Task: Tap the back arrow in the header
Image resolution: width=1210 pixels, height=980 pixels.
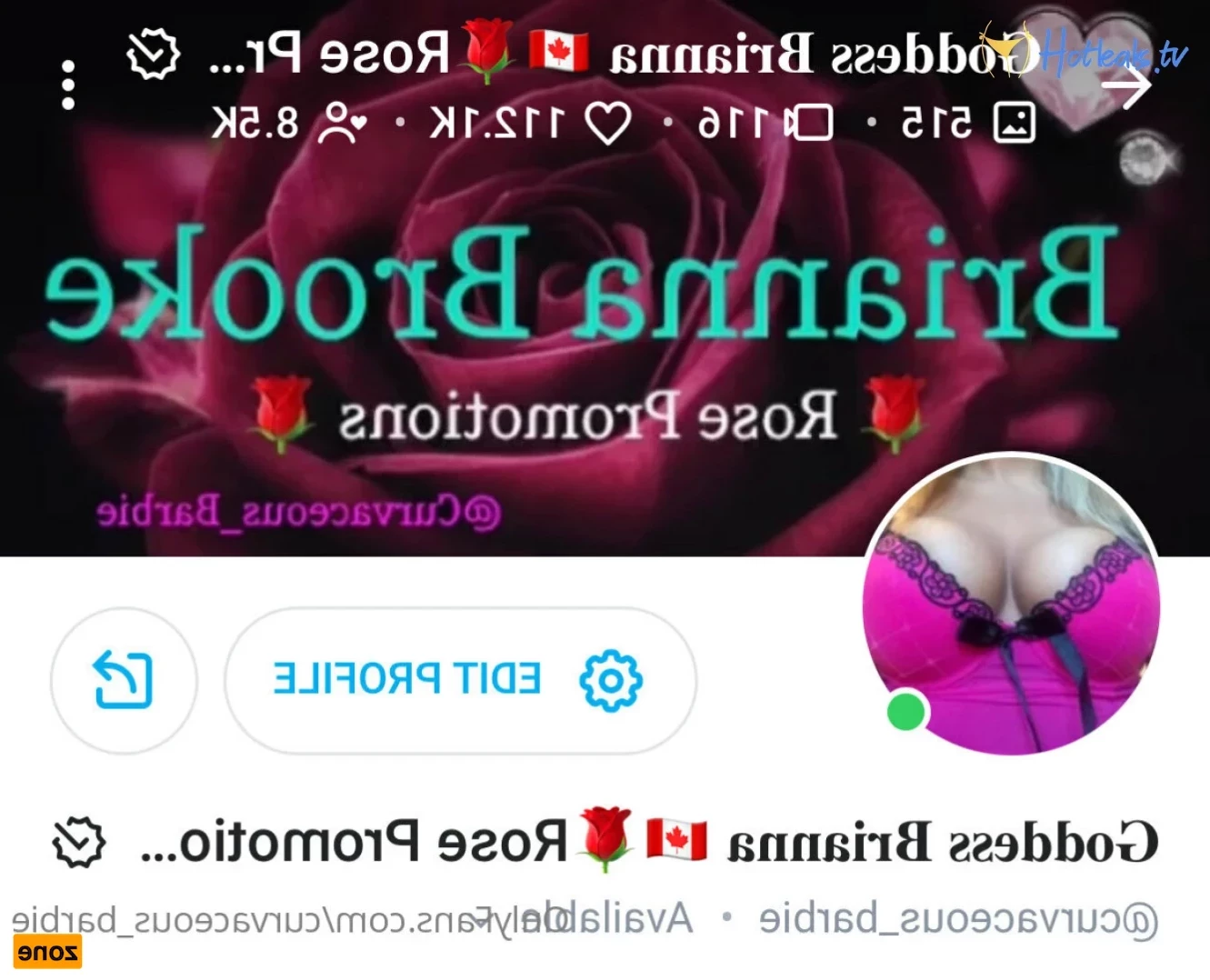Action: click(x=1130, y=87)
